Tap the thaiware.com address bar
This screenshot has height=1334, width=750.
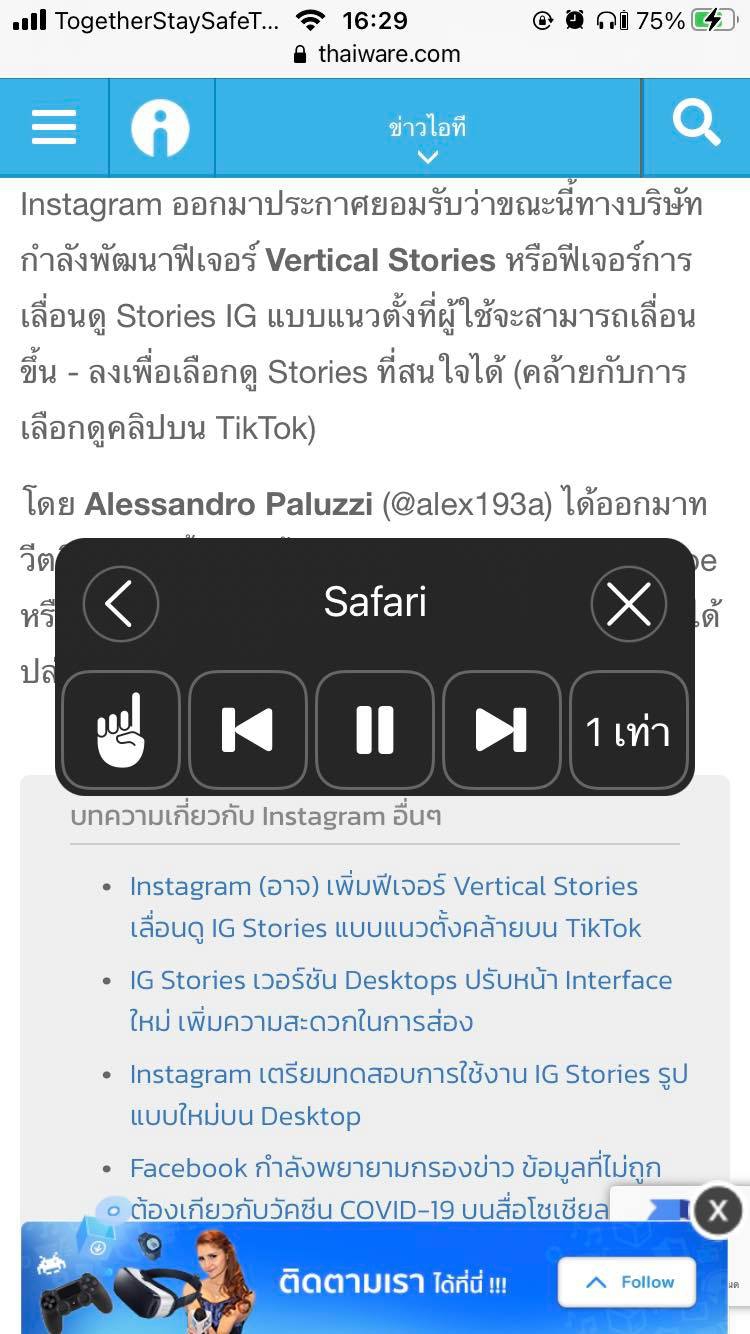[376, 54]
